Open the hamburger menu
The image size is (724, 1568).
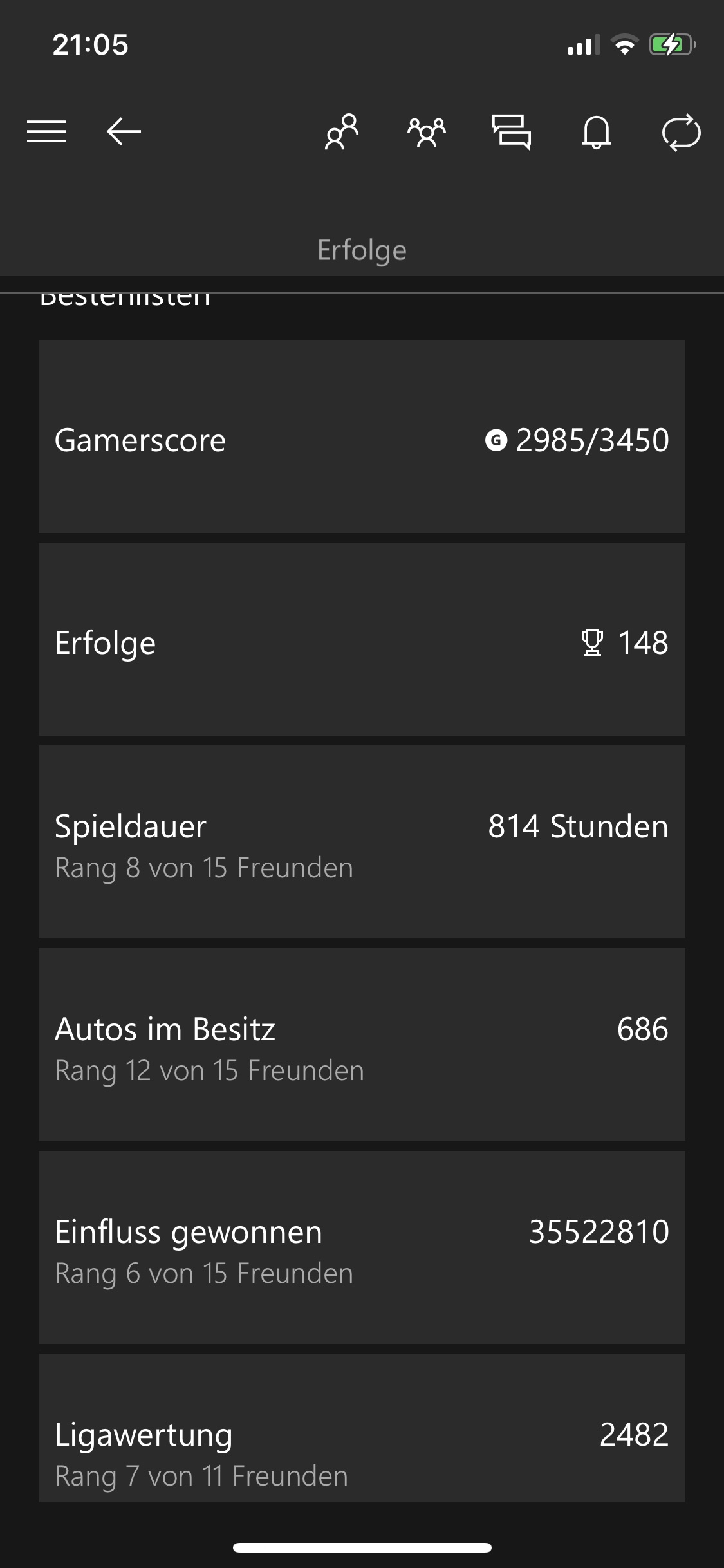(x=46, y=131)
